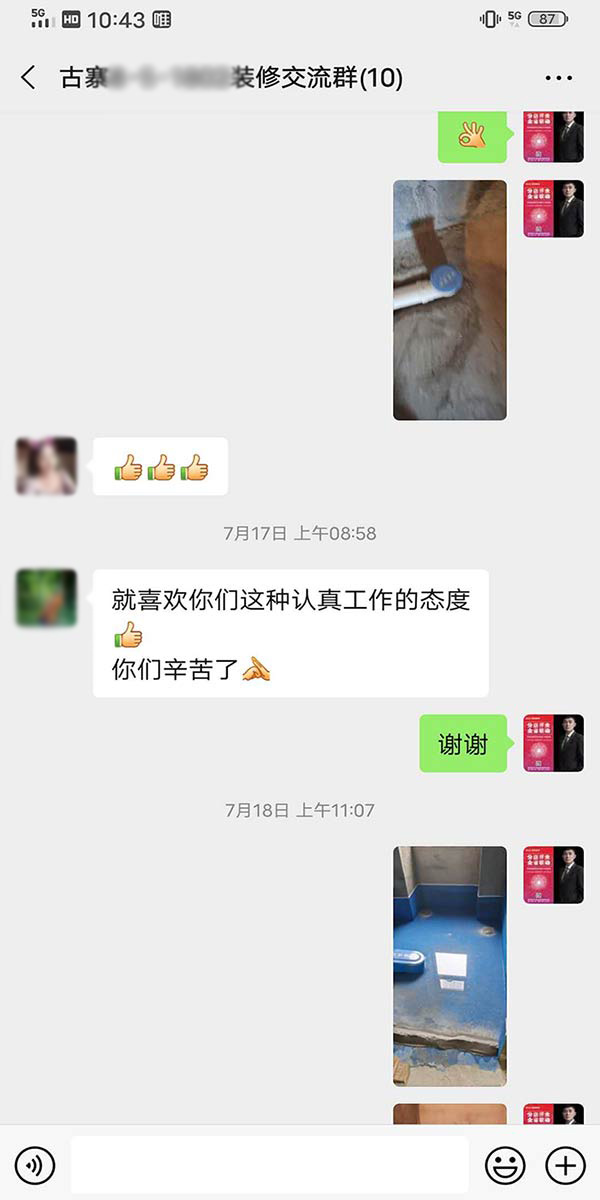Open the emoji sticker panel
The image size is (600, 1200).
click(505, 1165)
